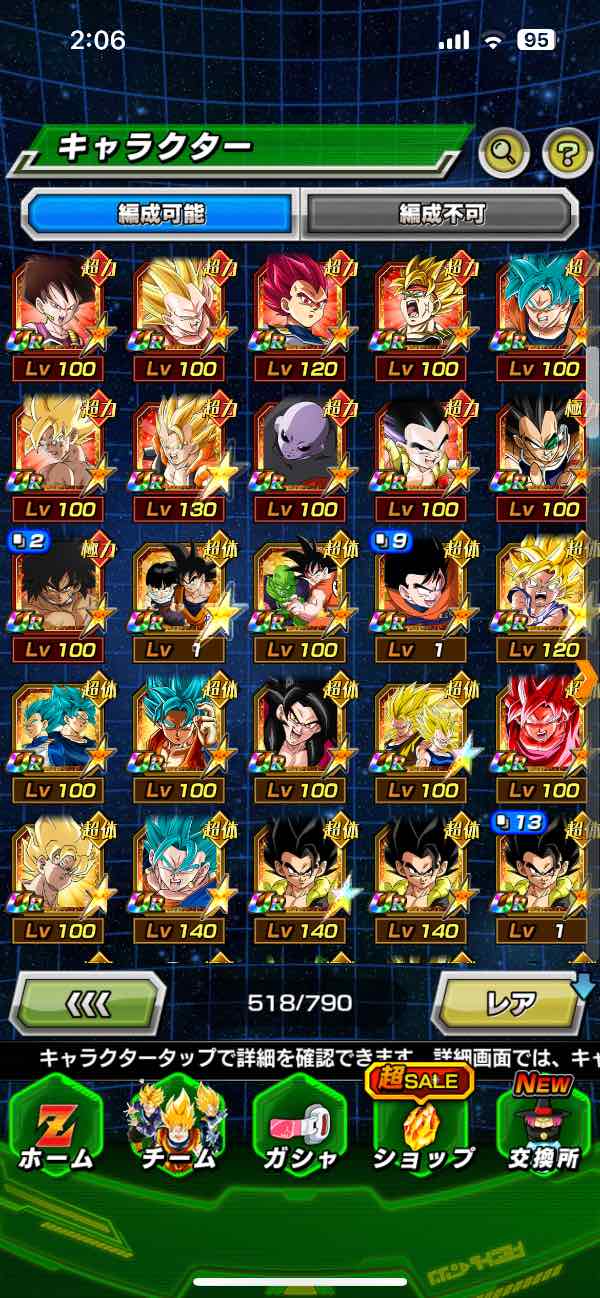Open the ガシャ menu
The width and height of the screenshot is (600, 1298).
(x=299, y=1125)
